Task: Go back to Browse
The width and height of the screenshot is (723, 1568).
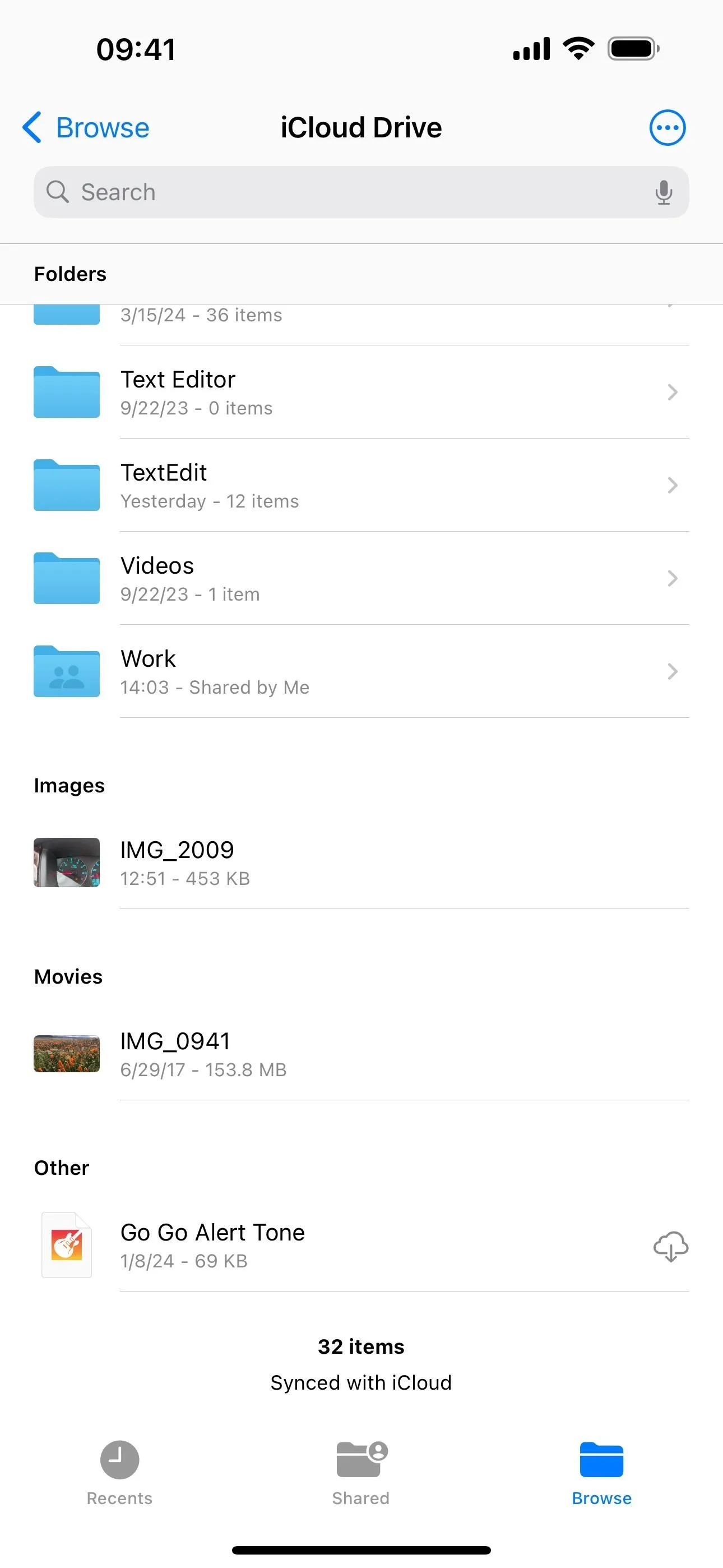Action: (x=86, y=127)
